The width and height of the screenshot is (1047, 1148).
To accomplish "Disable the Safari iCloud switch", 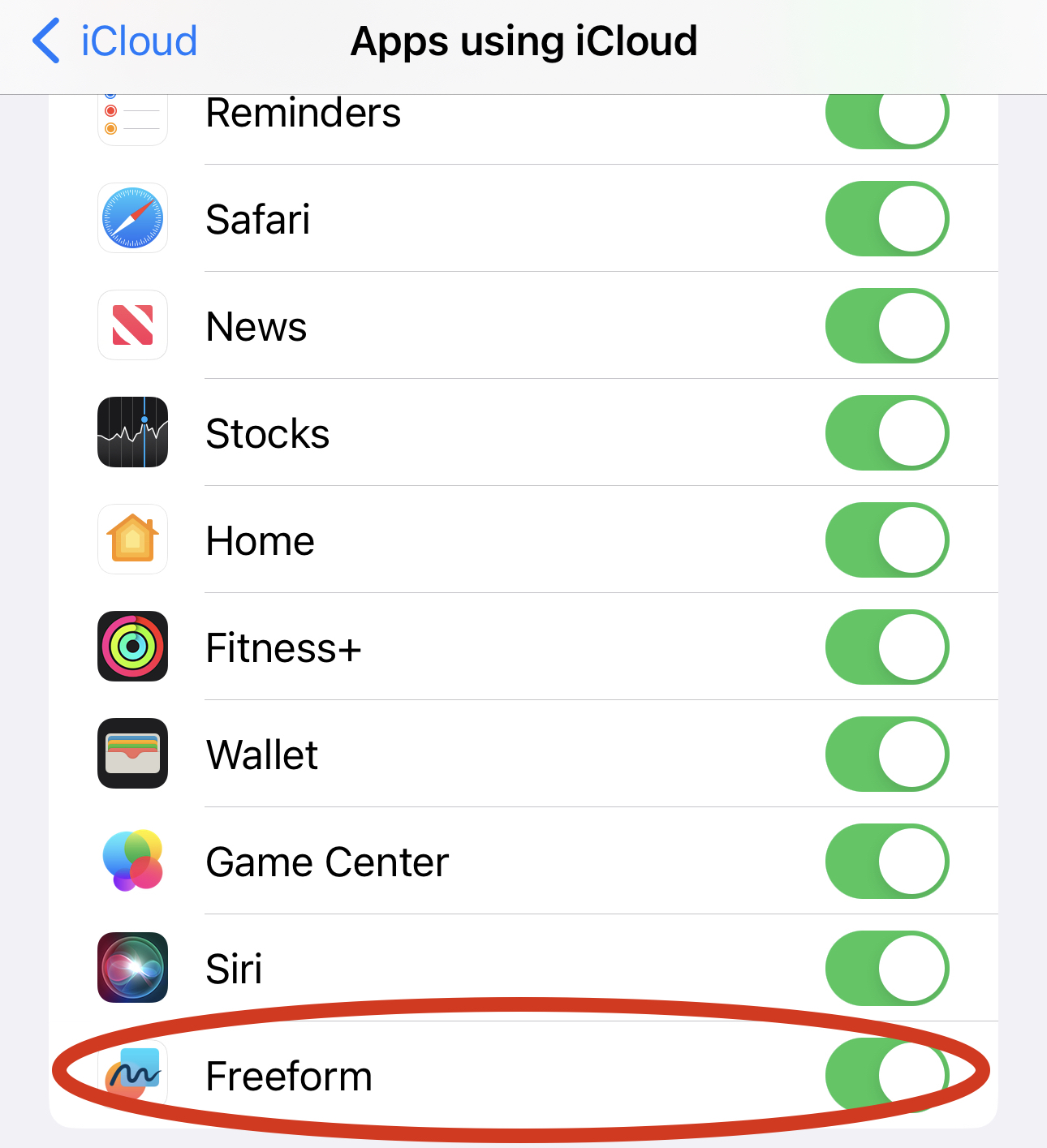I will [x=886, y=219].
